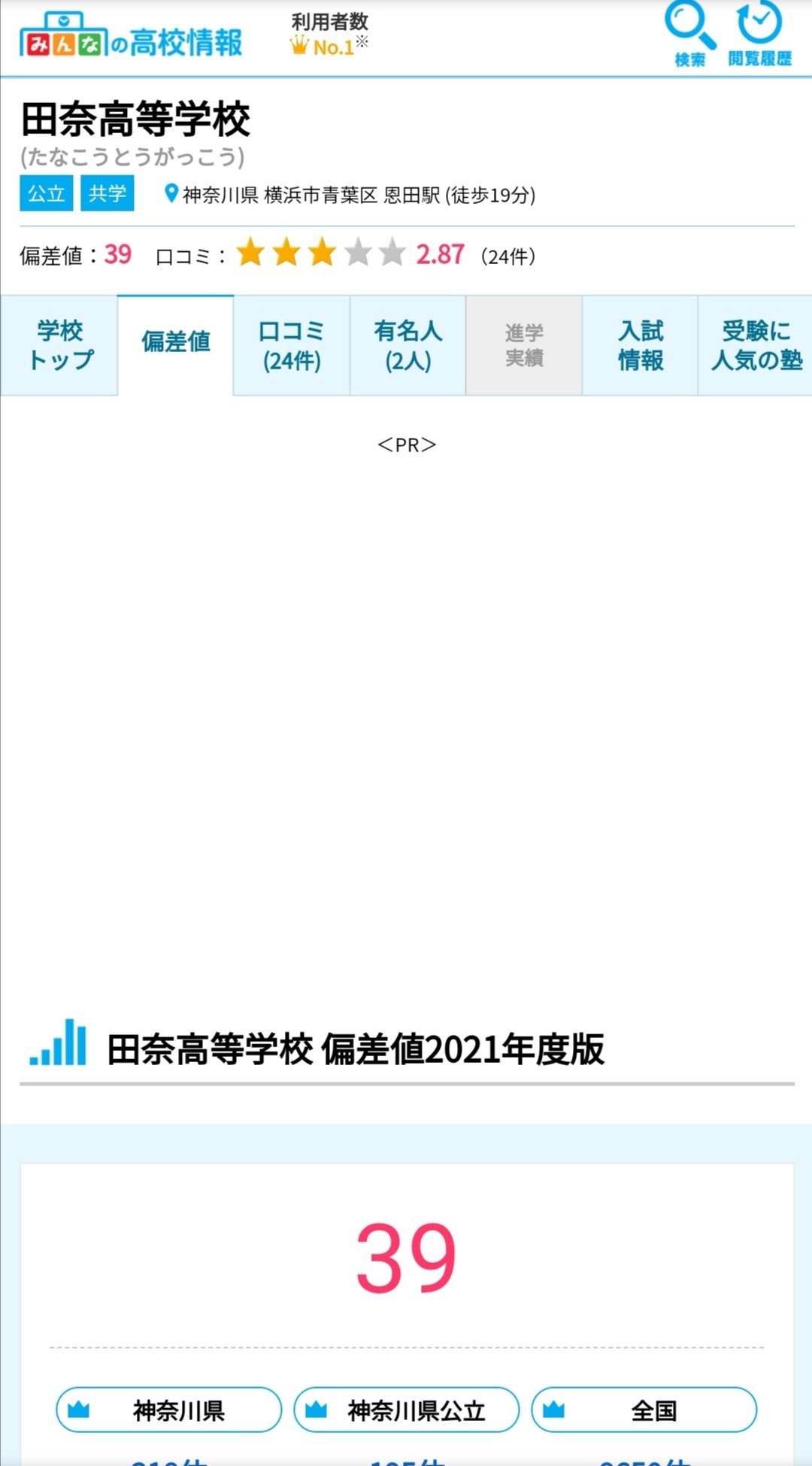The image size is (812, 1466).
Task: Open 閲覧履歴 browsing history
Action: [759, 35]
